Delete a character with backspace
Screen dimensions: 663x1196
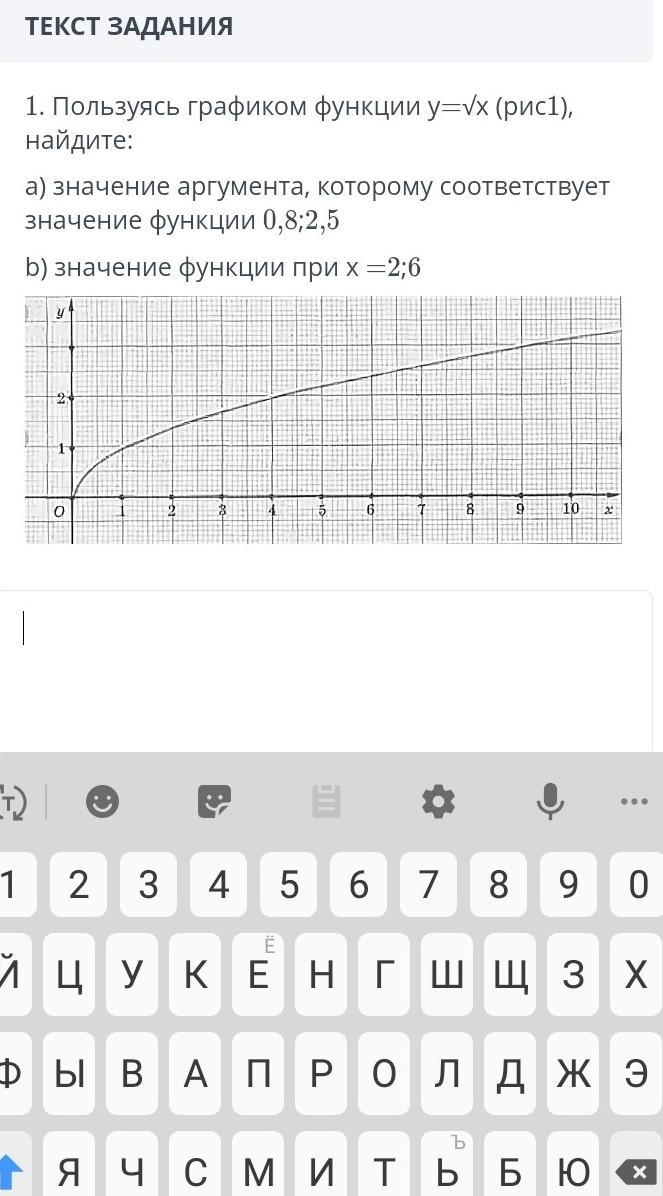(x=635, y=1169)
